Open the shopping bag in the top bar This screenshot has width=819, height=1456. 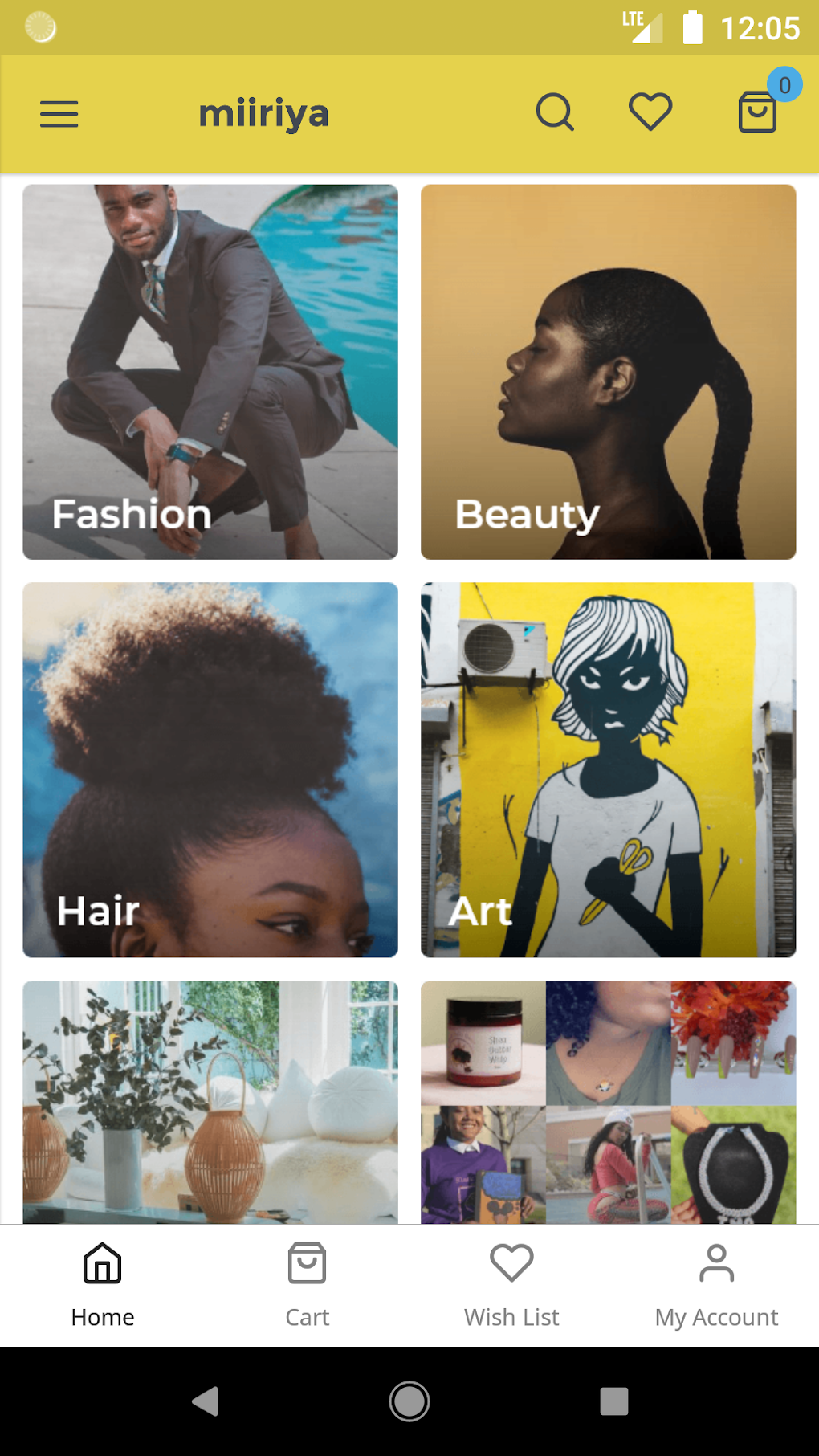click(x=758, y=112)
